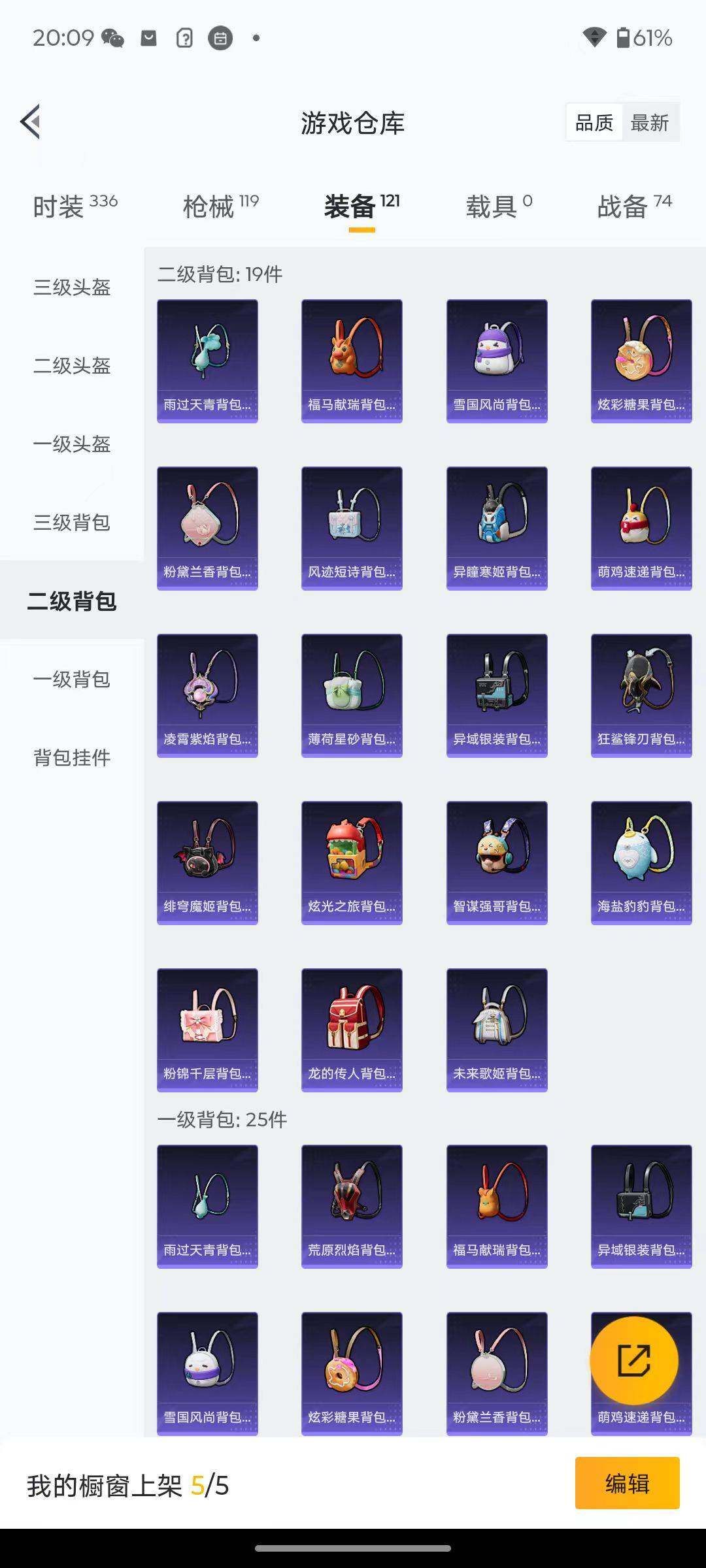The image size is (706, 1568).
Task: Click the back arrow at the top left
Action: click(x=29, y=122)
